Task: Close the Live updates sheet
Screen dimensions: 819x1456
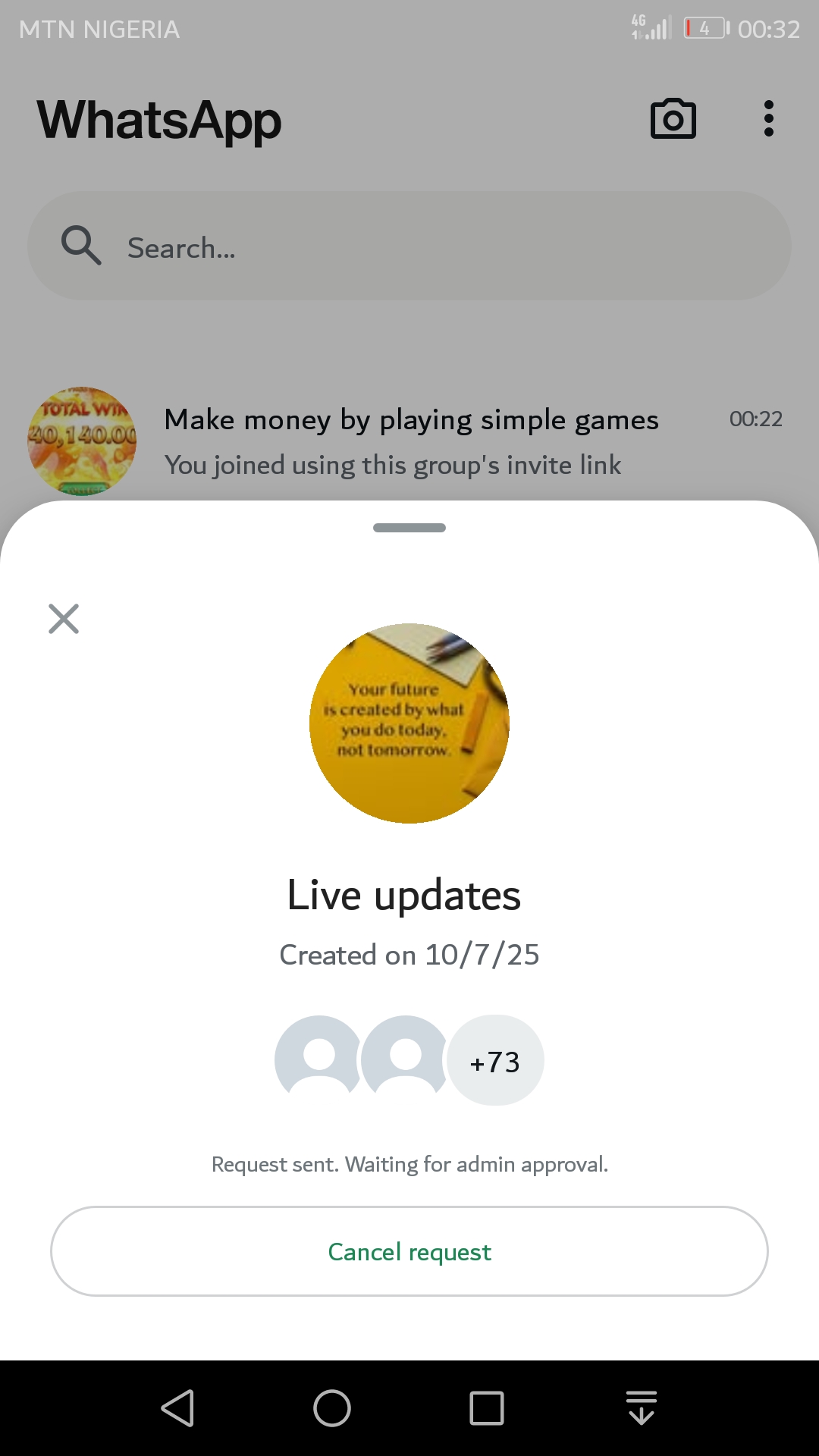Action: click(x=64, y=619)
